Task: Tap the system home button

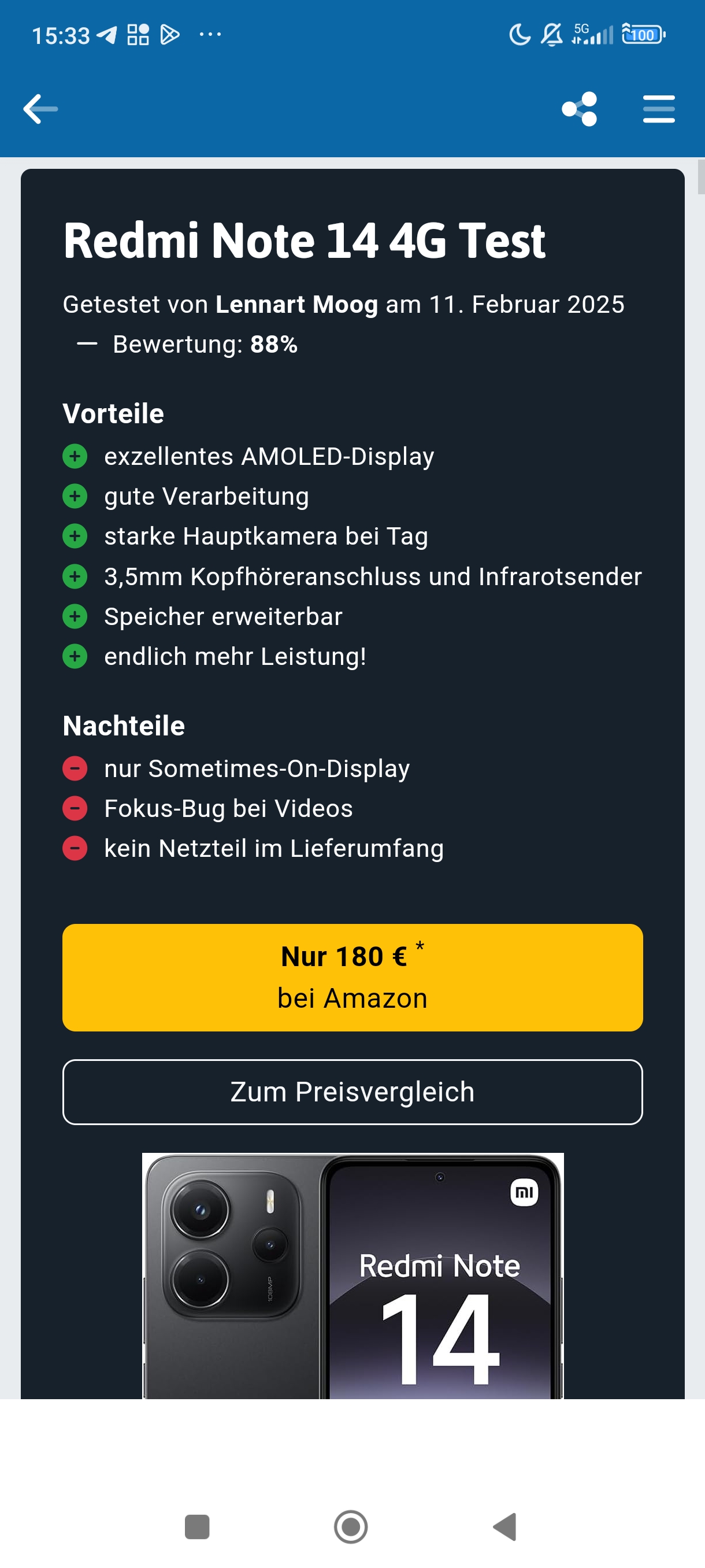Action: 351,1526
